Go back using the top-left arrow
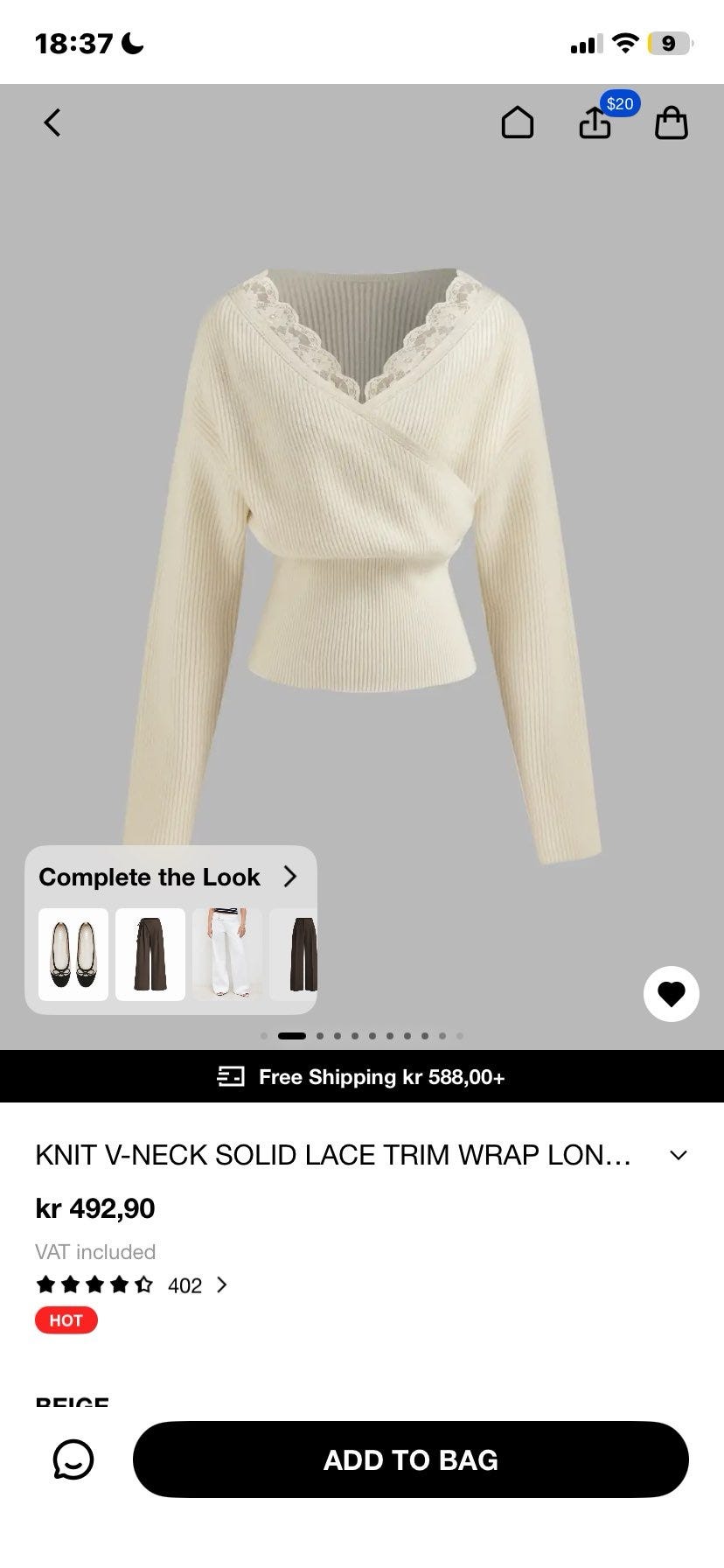This screenshot has height=1568, width=724. coord(52,122)
